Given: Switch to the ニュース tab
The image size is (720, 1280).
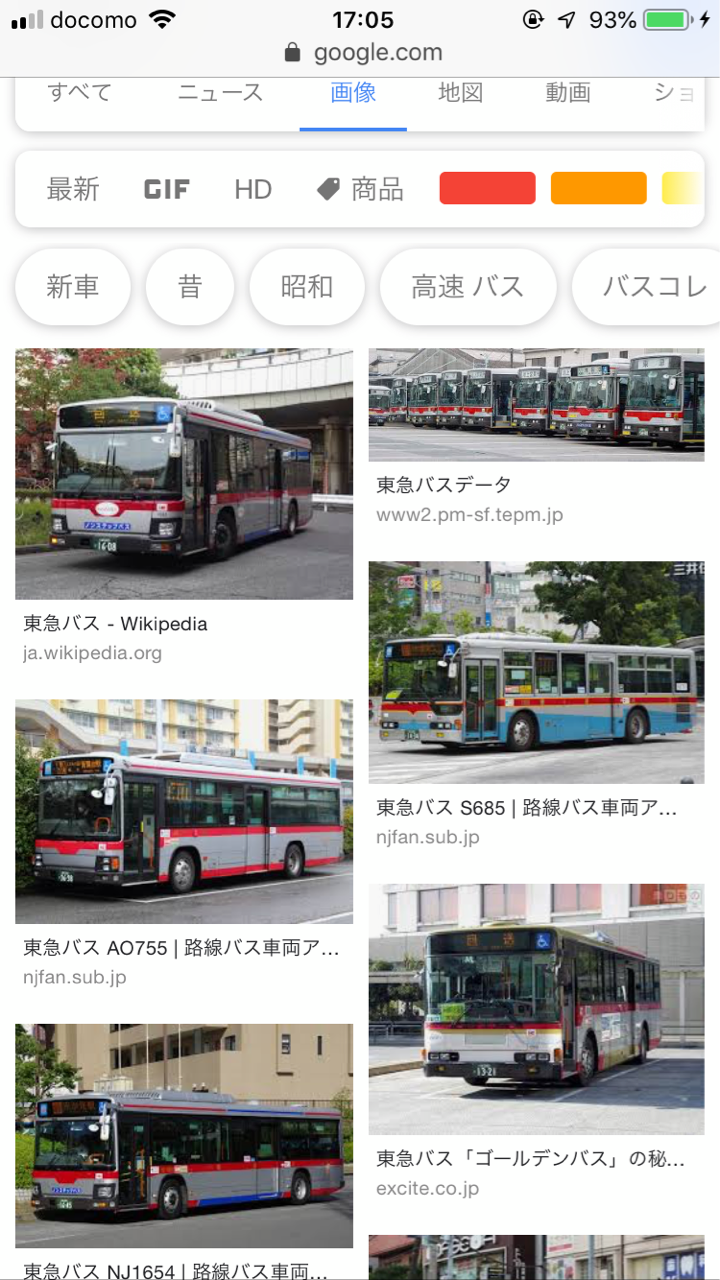Looking at the screenshot, I should [220, 94].
